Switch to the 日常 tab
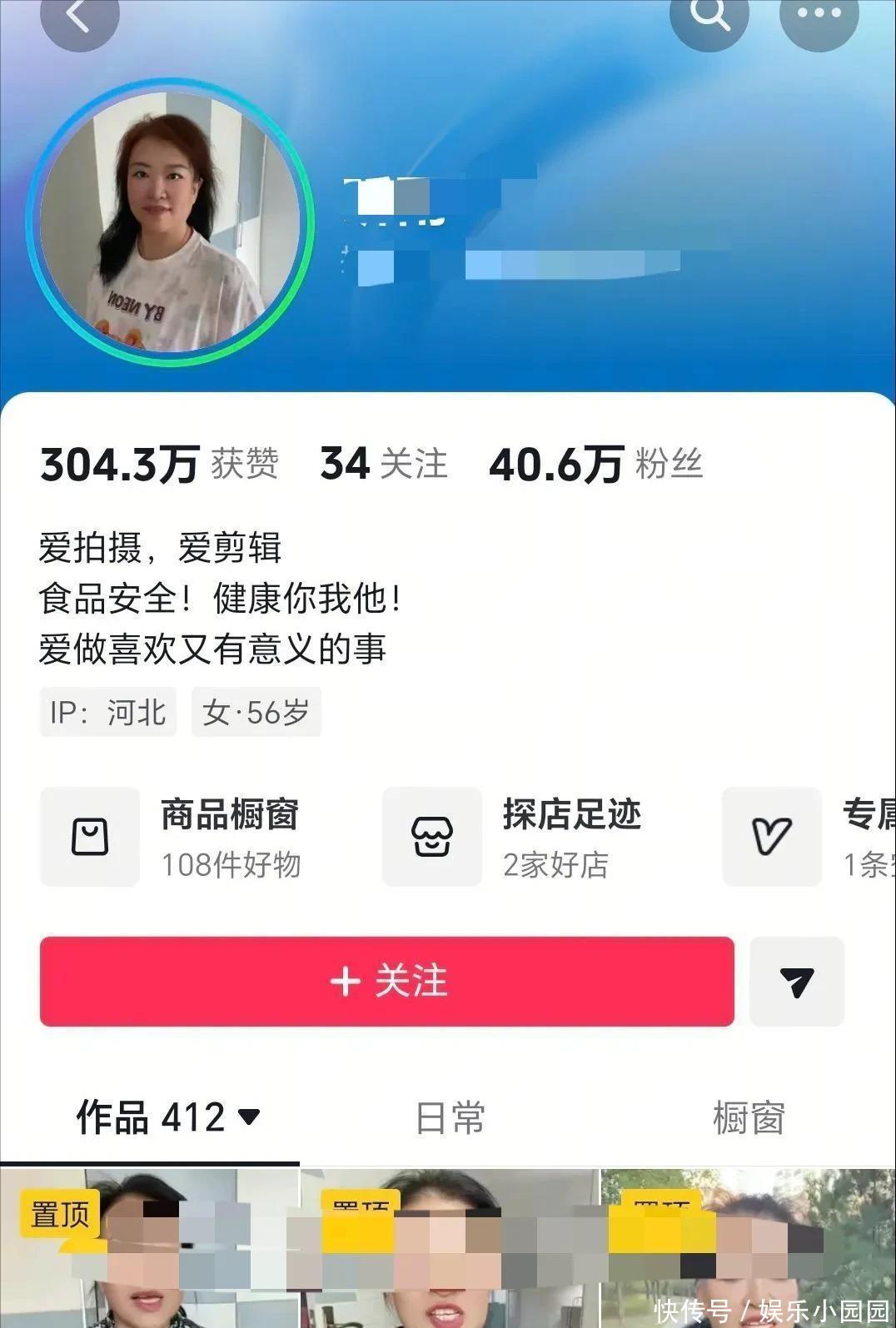The image size is (896, 1328). coord(450,1117)
